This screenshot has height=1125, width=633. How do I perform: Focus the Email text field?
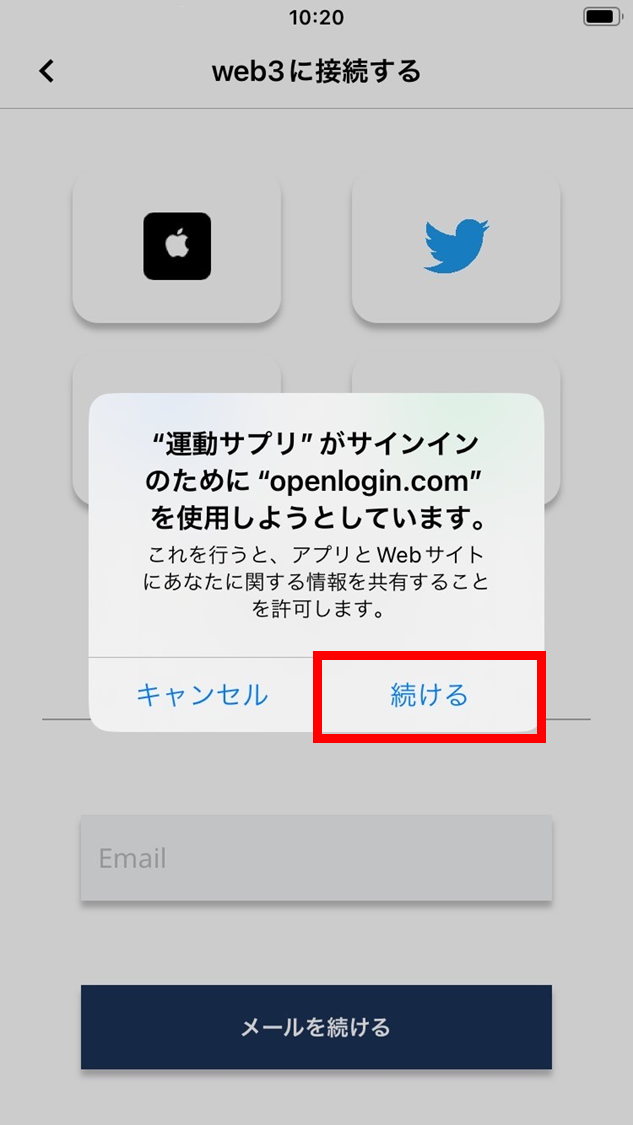pyautogui.click(x=316, y=857)
